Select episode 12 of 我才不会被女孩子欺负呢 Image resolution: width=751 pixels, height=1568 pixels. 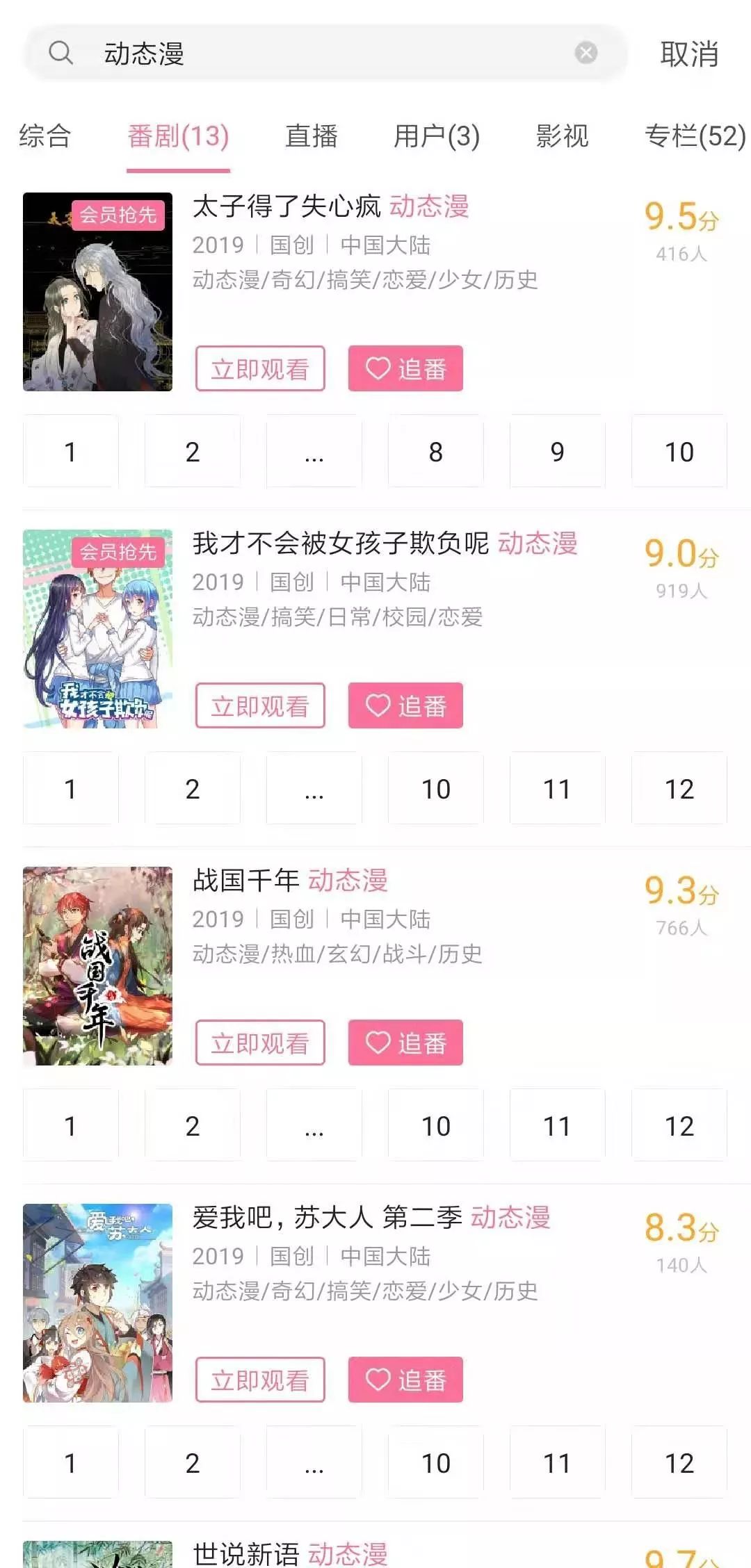(679, 787)
